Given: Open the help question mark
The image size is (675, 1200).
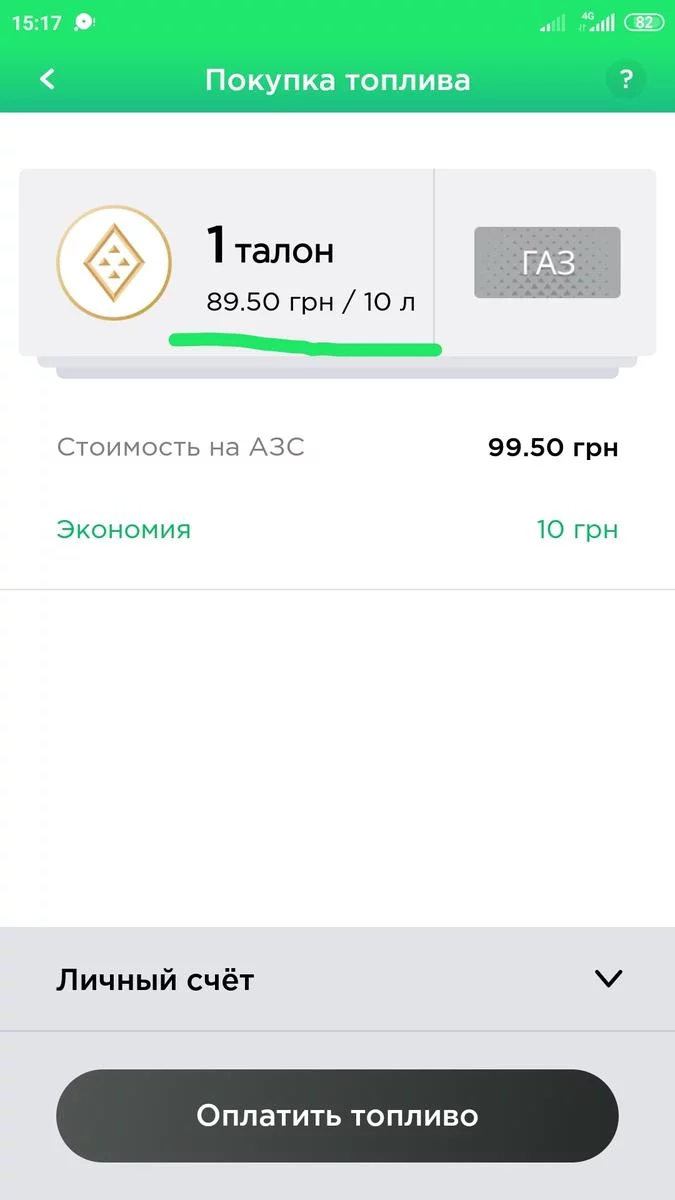Looking at the screenshot, I should point(626,80).
